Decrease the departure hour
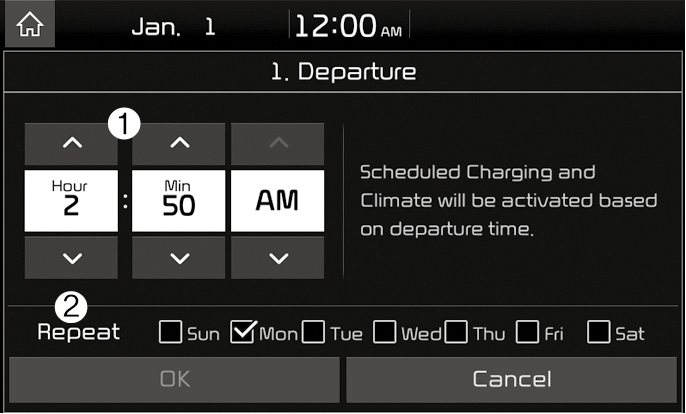The width and height of the screenshot is (686, 414). pos(71,257)
